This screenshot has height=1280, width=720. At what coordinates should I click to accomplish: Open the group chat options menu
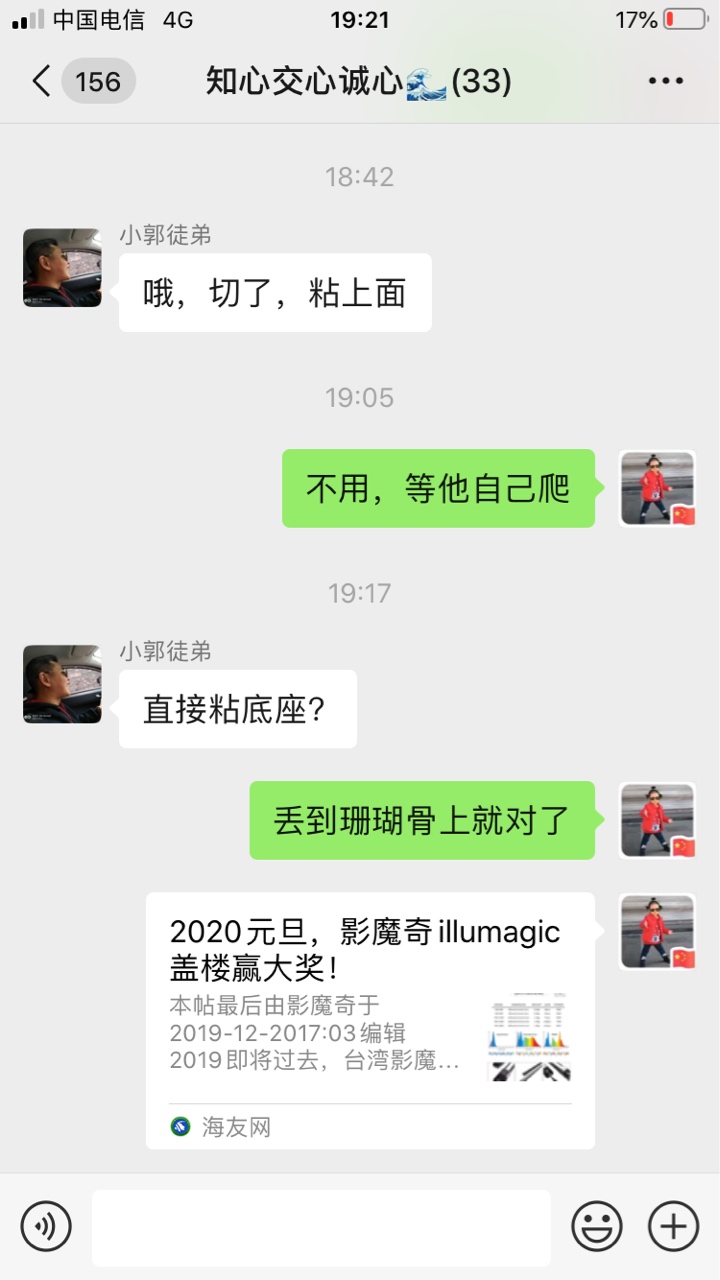pos(665,81)
